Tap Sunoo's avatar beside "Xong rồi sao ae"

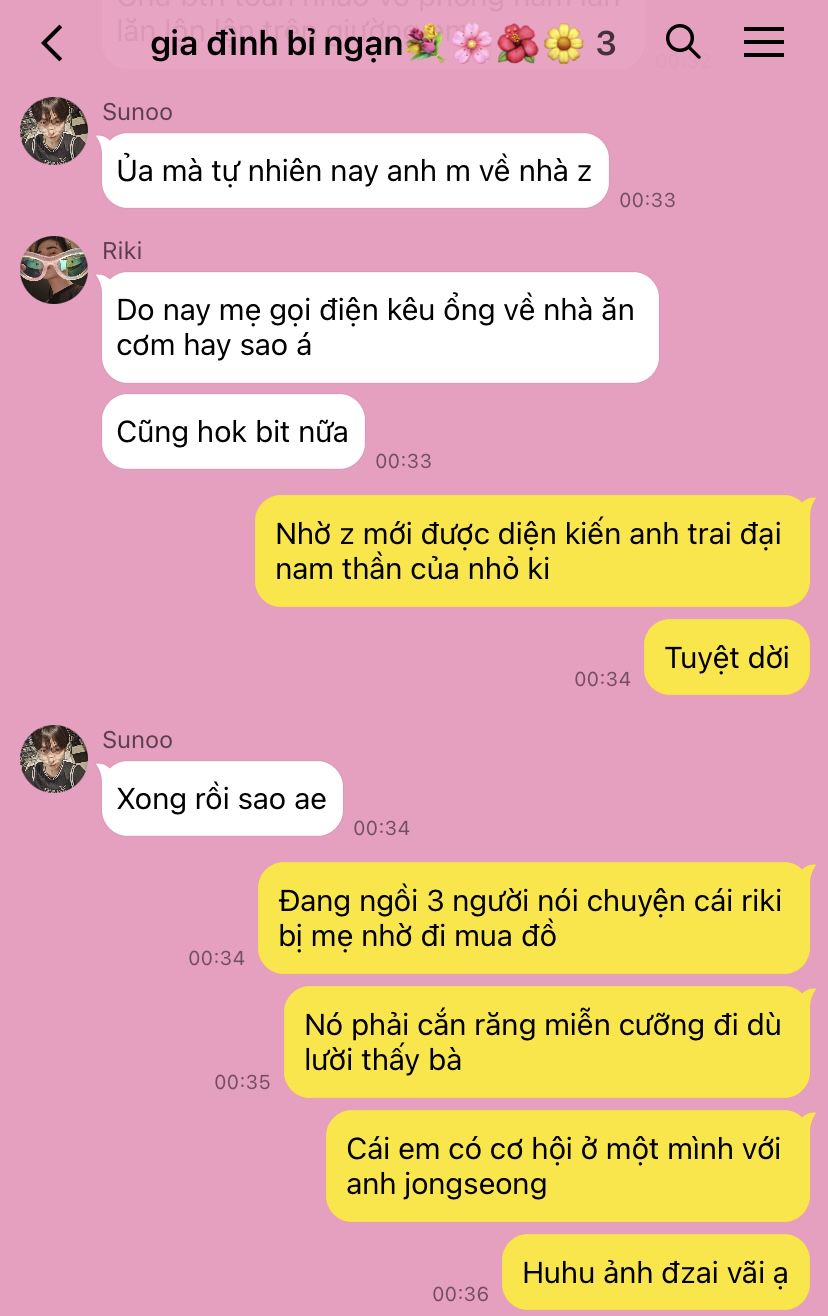tap(54, 759)
